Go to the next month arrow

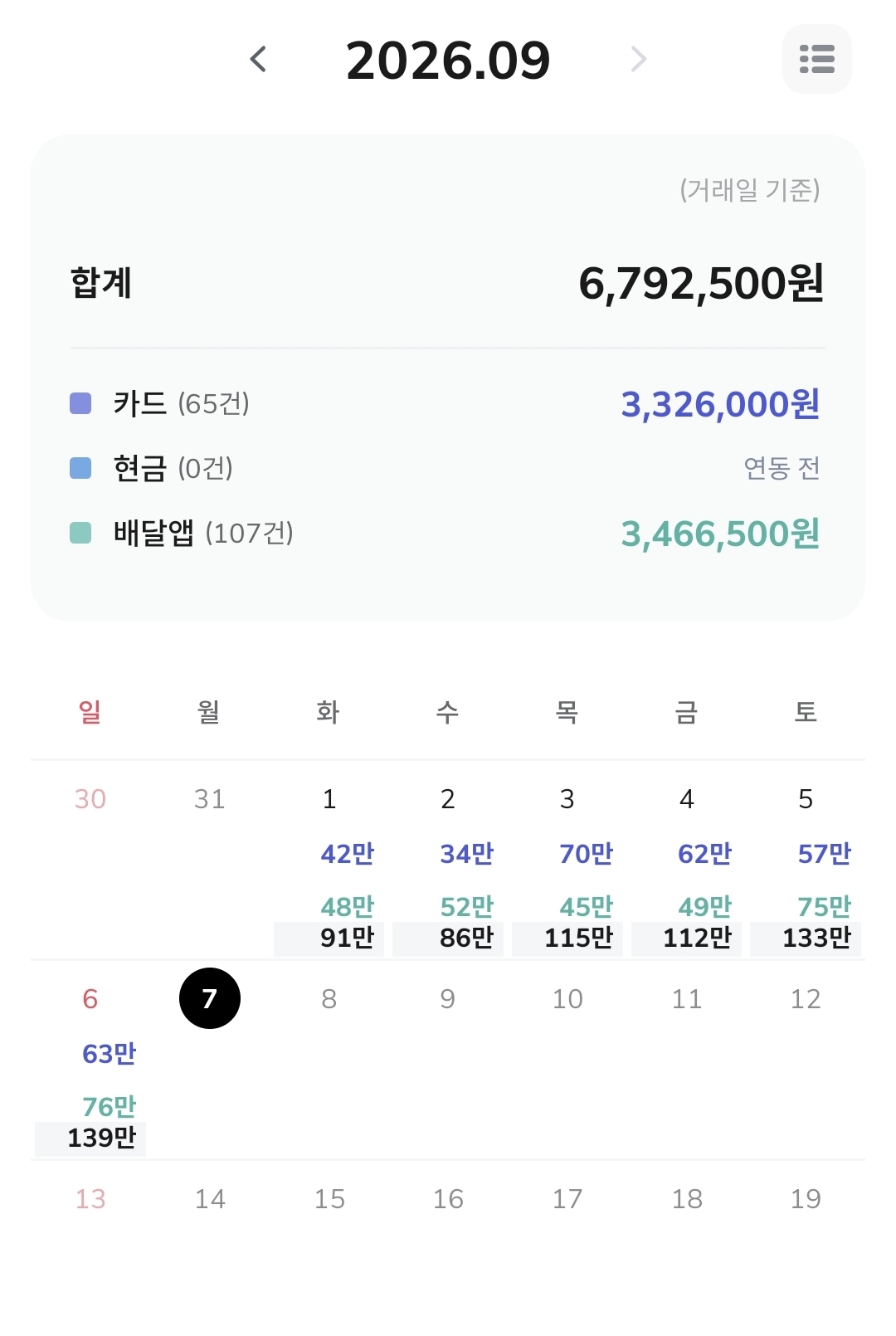click(x=638, y=59)
